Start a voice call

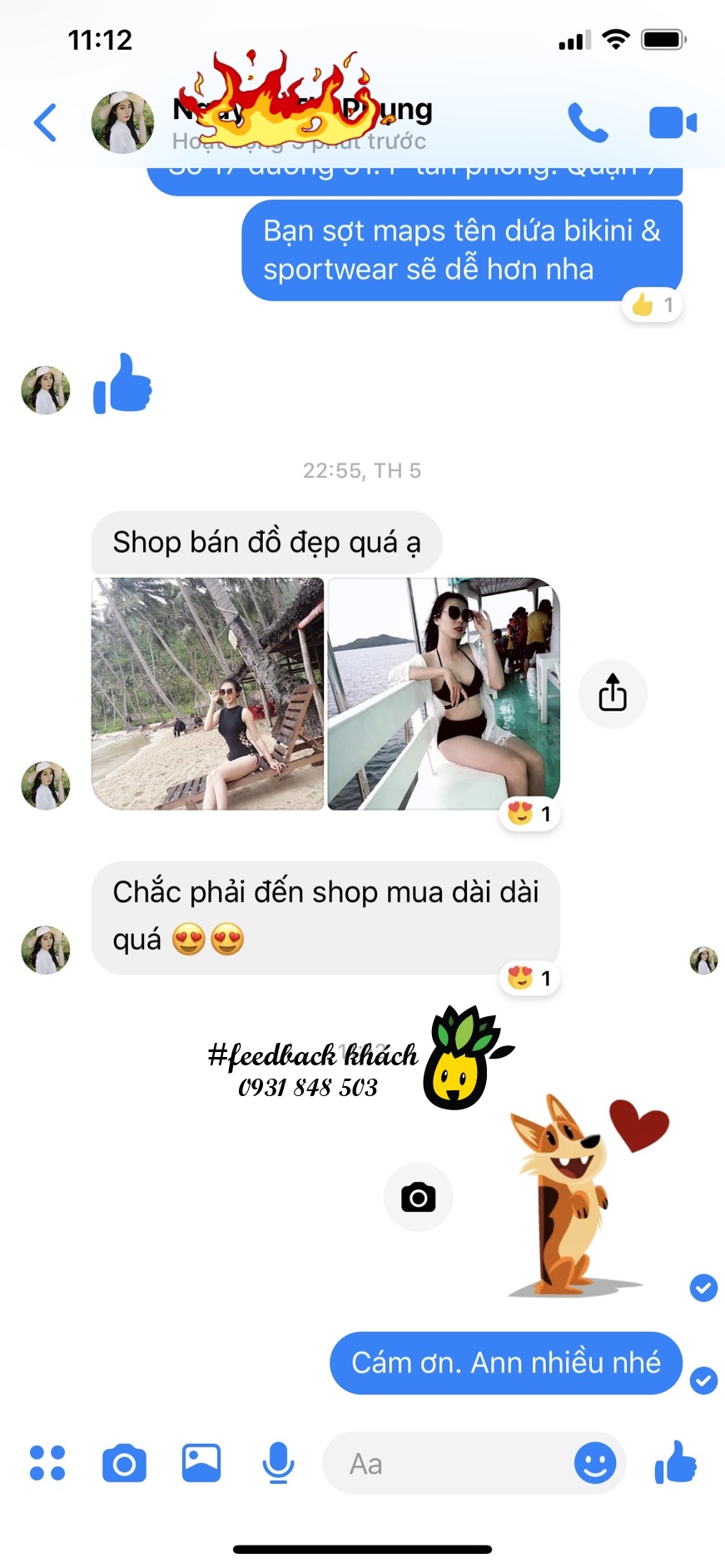[588, 123]
